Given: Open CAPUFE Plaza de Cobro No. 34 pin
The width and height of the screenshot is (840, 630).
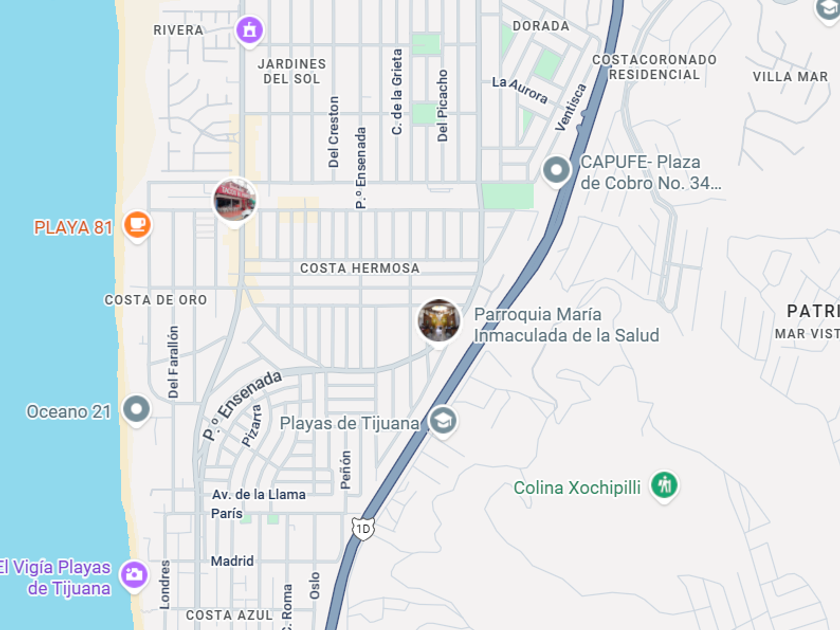Looking at the screenshot, I should (556, 171).
